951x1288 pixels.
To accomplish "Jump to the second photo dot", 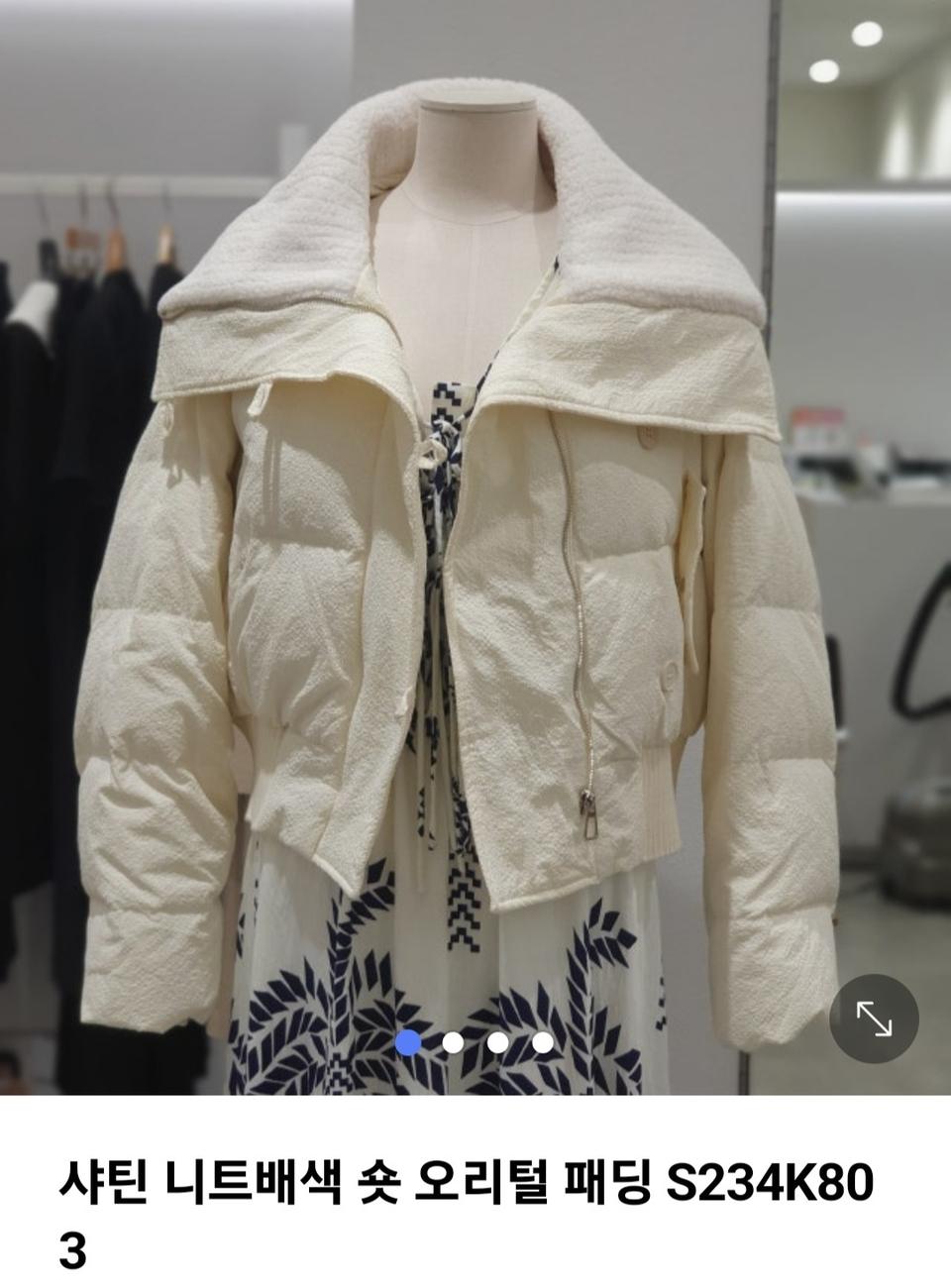I will pyautogui.click(x=453, y=1042).
